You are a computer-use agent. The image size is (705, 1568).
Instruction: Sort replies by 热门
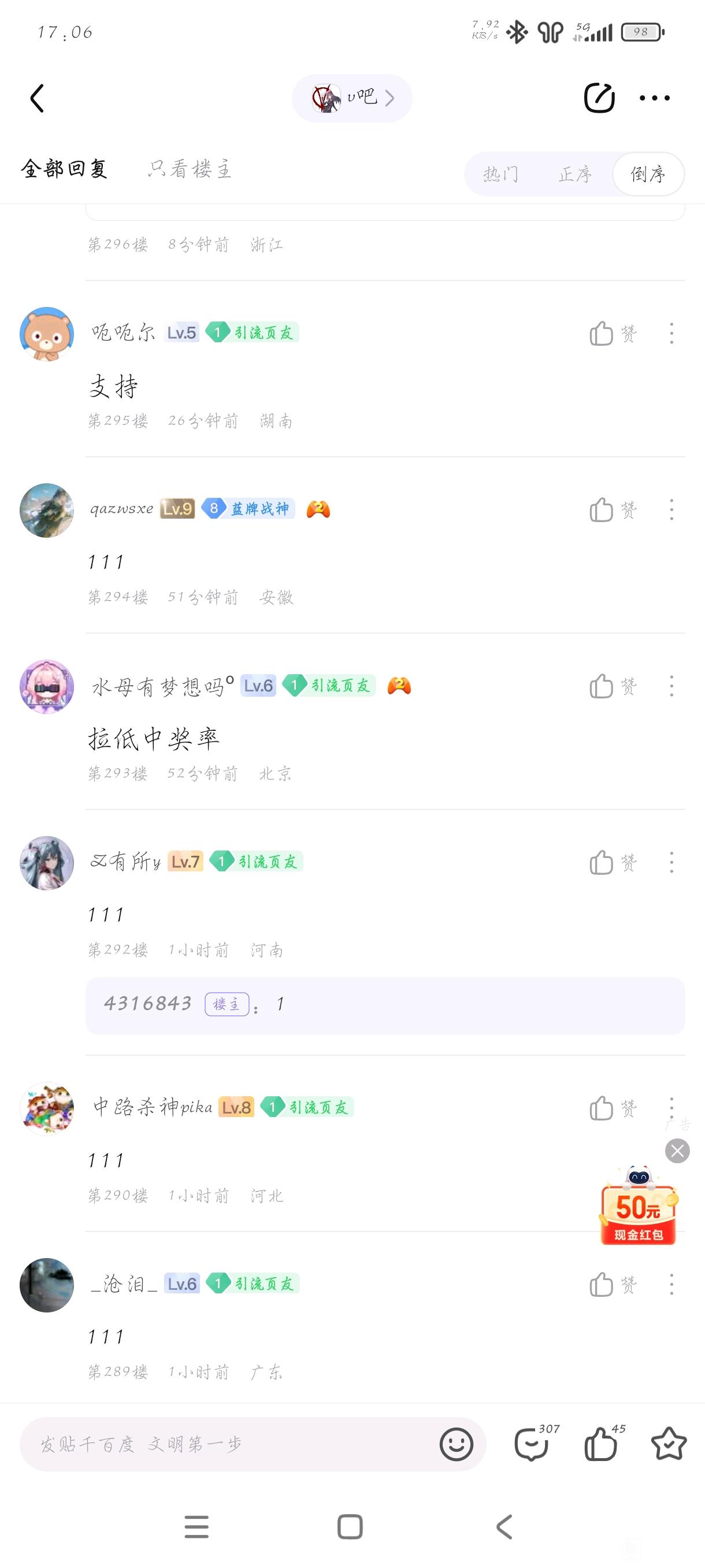(x=500, y=175)
